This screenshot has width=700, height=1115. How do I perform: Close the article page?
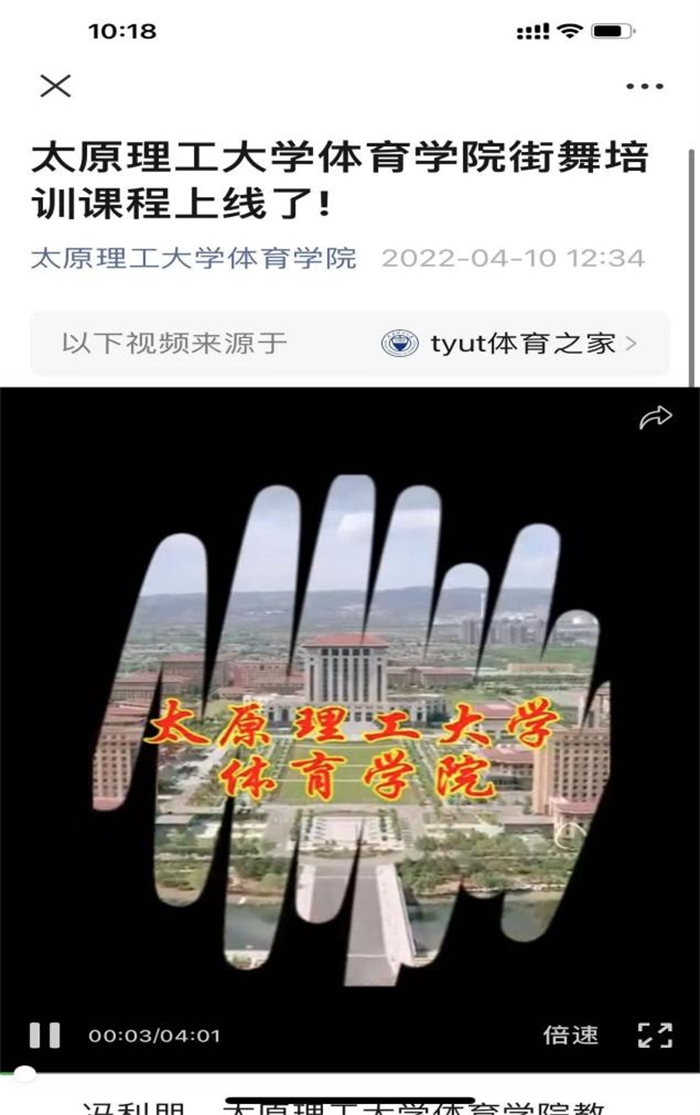click(x=55, y=86)
